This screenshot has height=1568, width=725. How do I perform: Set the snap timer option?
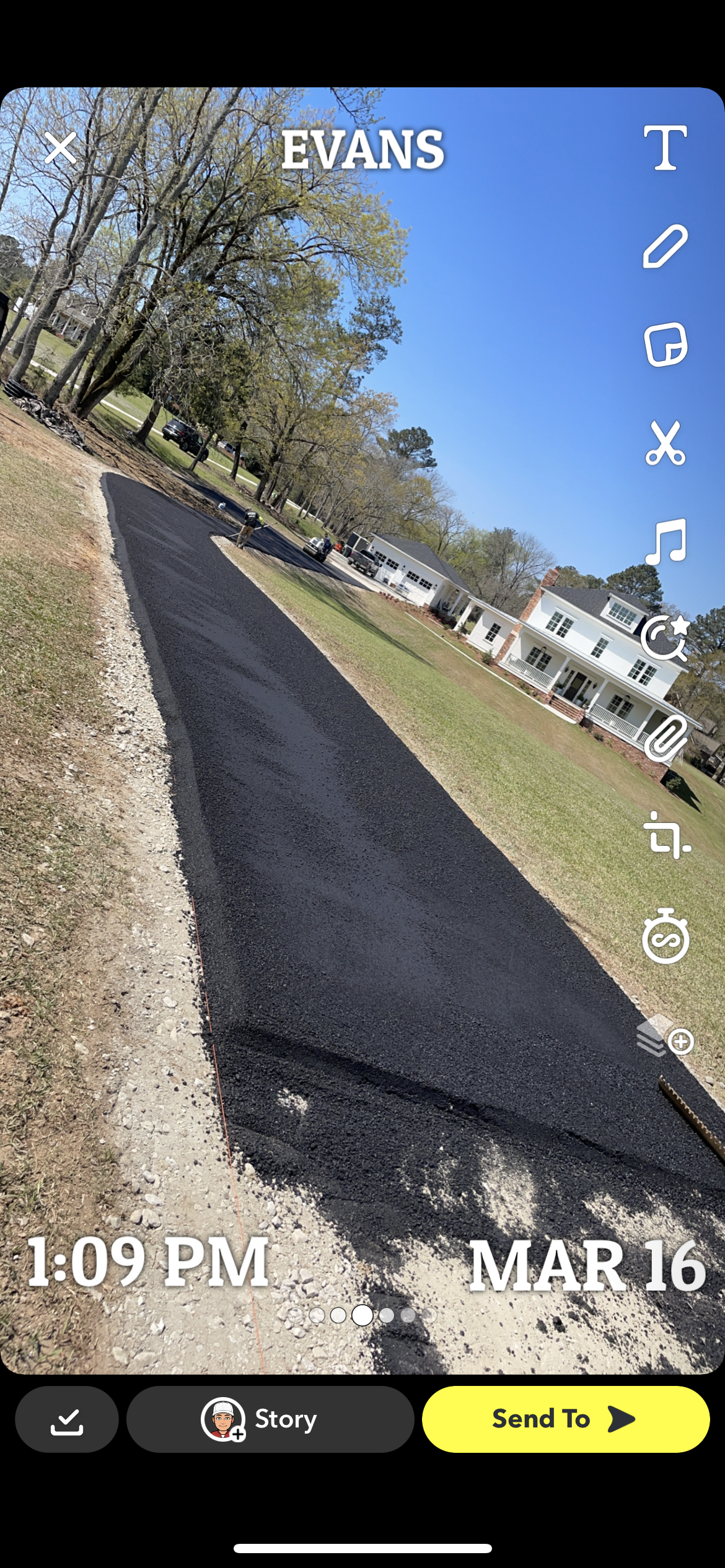(x=665, y=936)
